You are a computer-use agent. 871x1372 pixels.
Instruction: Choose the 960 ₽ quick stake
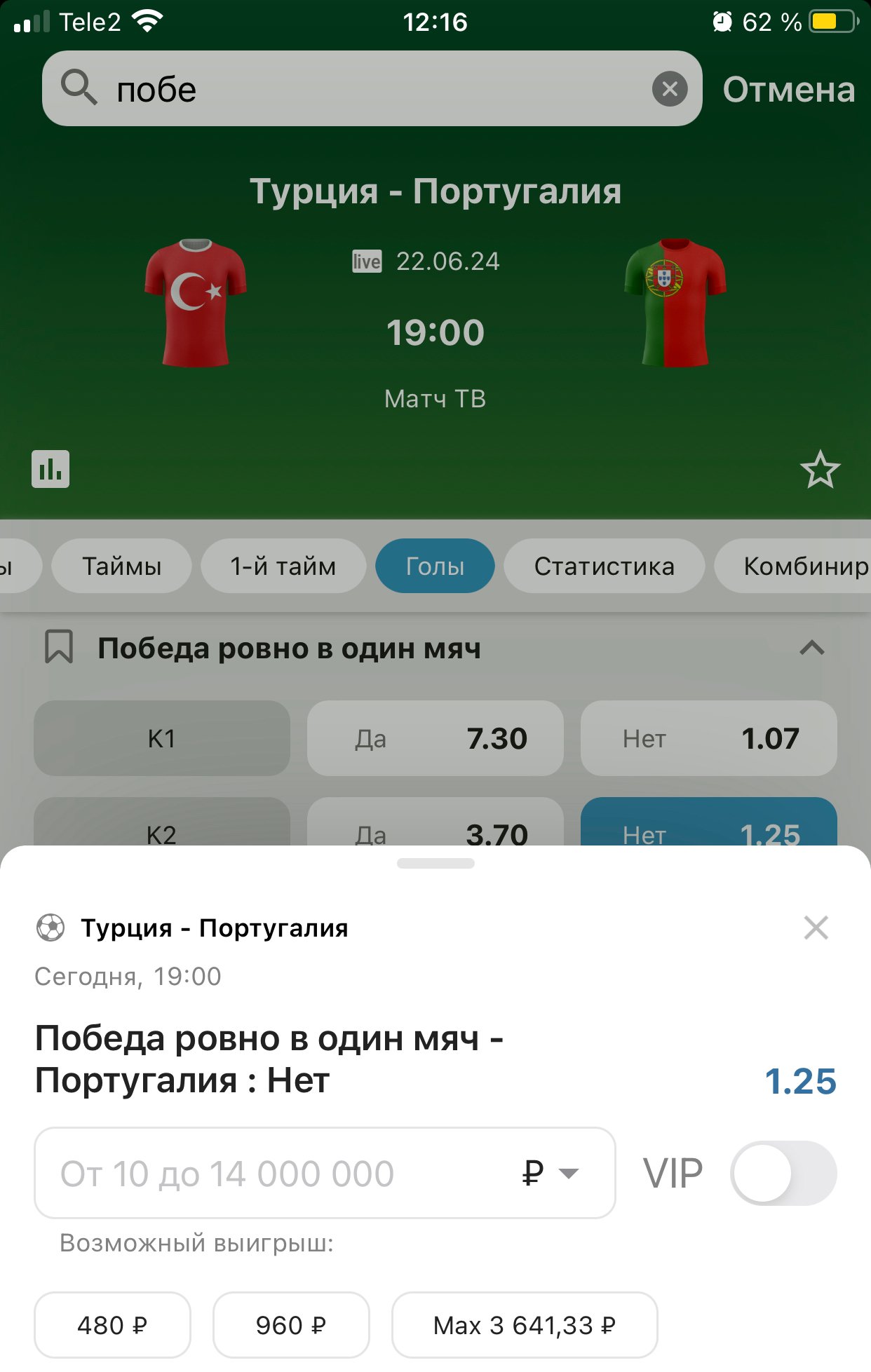291,1324
